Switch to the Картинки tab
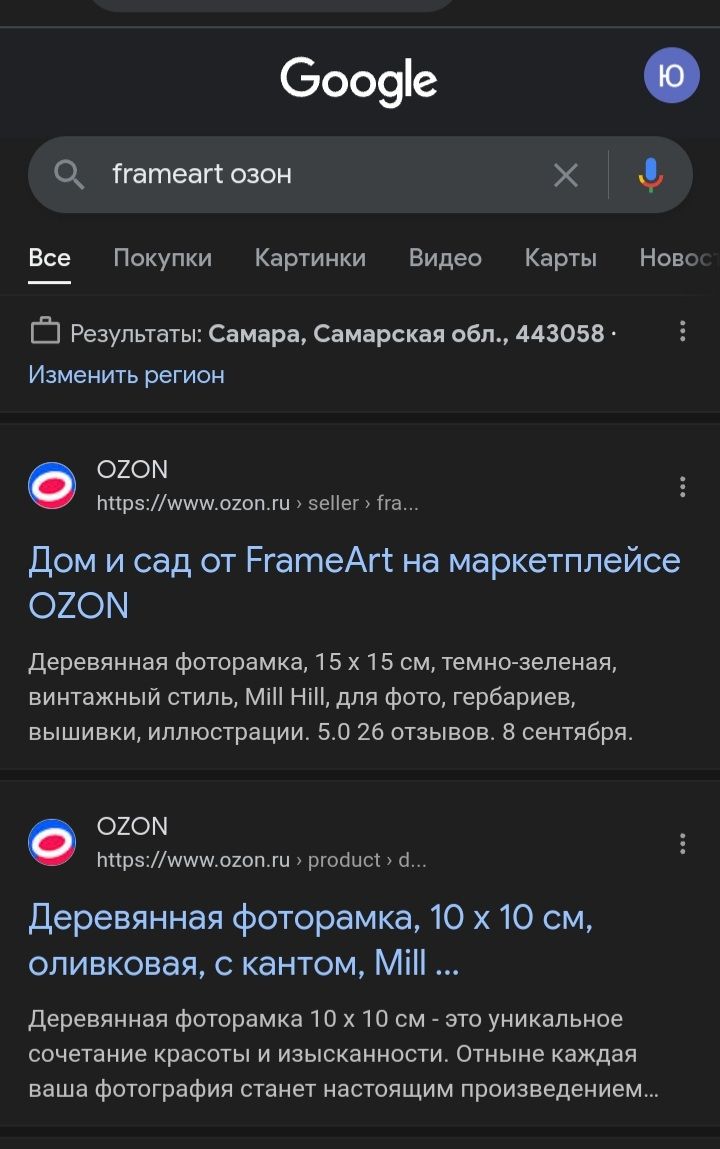The width and height of the screenshot is (720, 1149). point(310,258)
